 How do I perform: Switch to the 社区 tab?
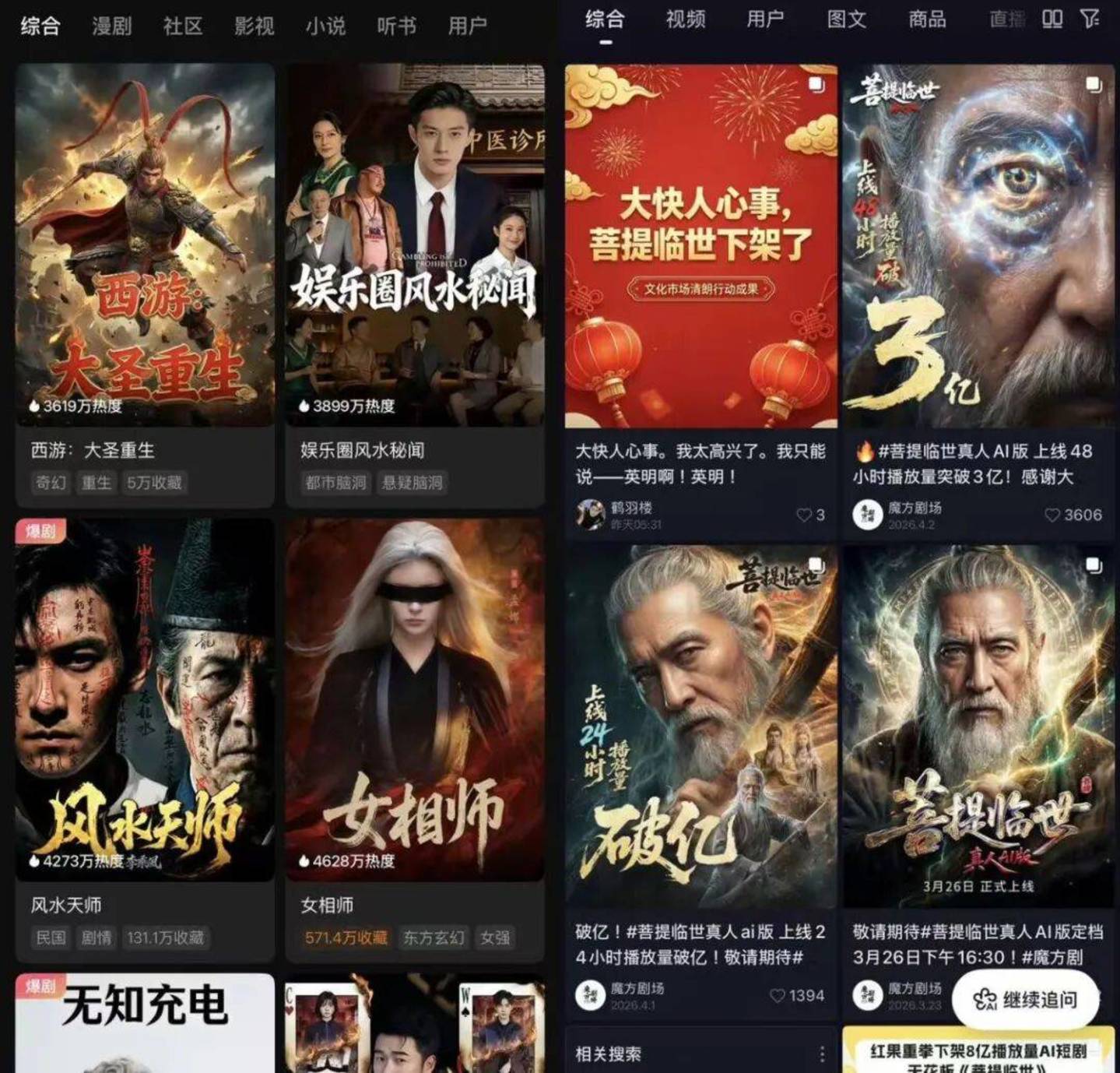[183, 26]
